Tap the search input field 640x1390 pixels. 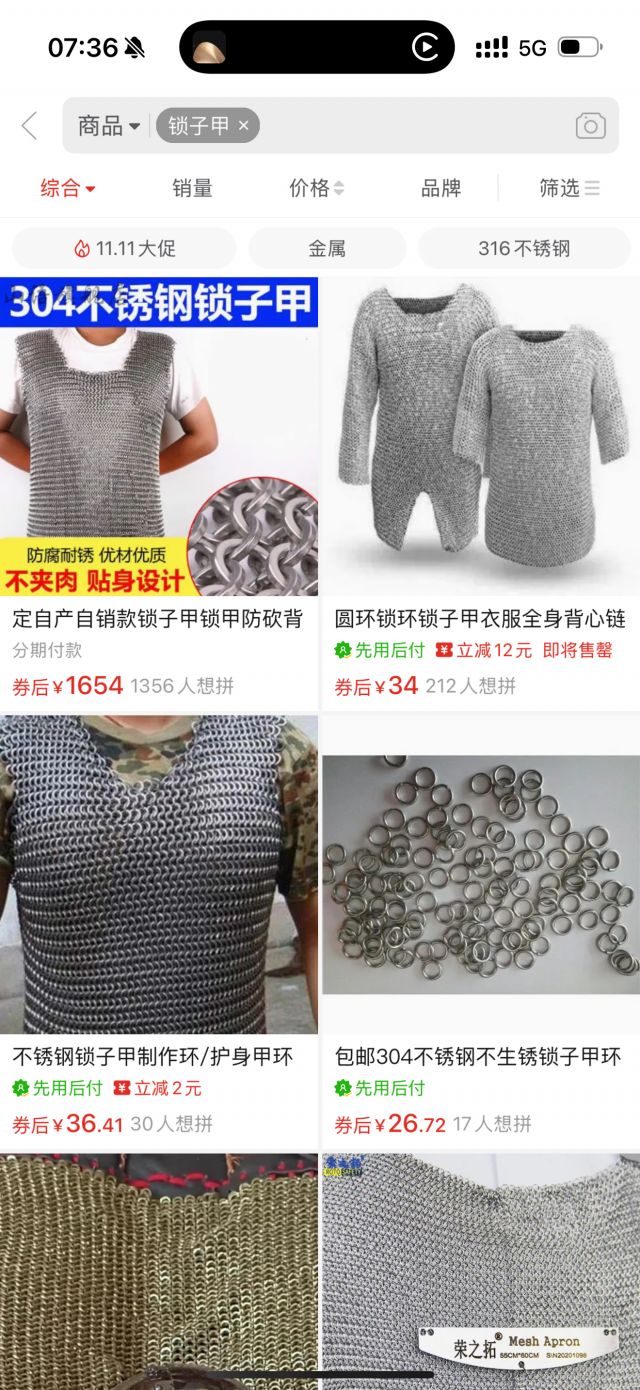click(x=410, y=126)
